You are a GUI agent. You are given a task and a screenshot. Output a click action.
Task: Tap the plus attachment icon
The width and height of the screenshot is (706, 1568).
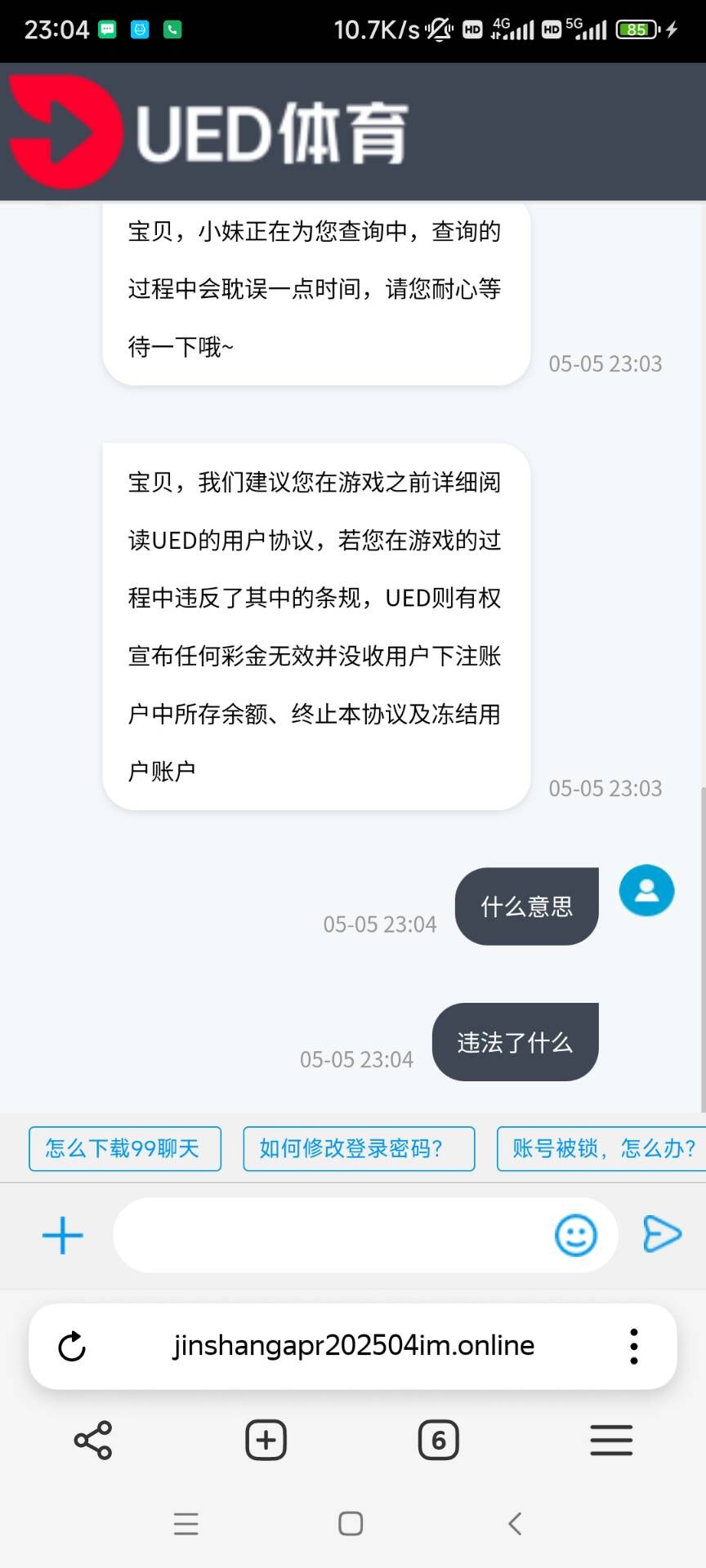pyautogui.click(x=63, y=1235)
